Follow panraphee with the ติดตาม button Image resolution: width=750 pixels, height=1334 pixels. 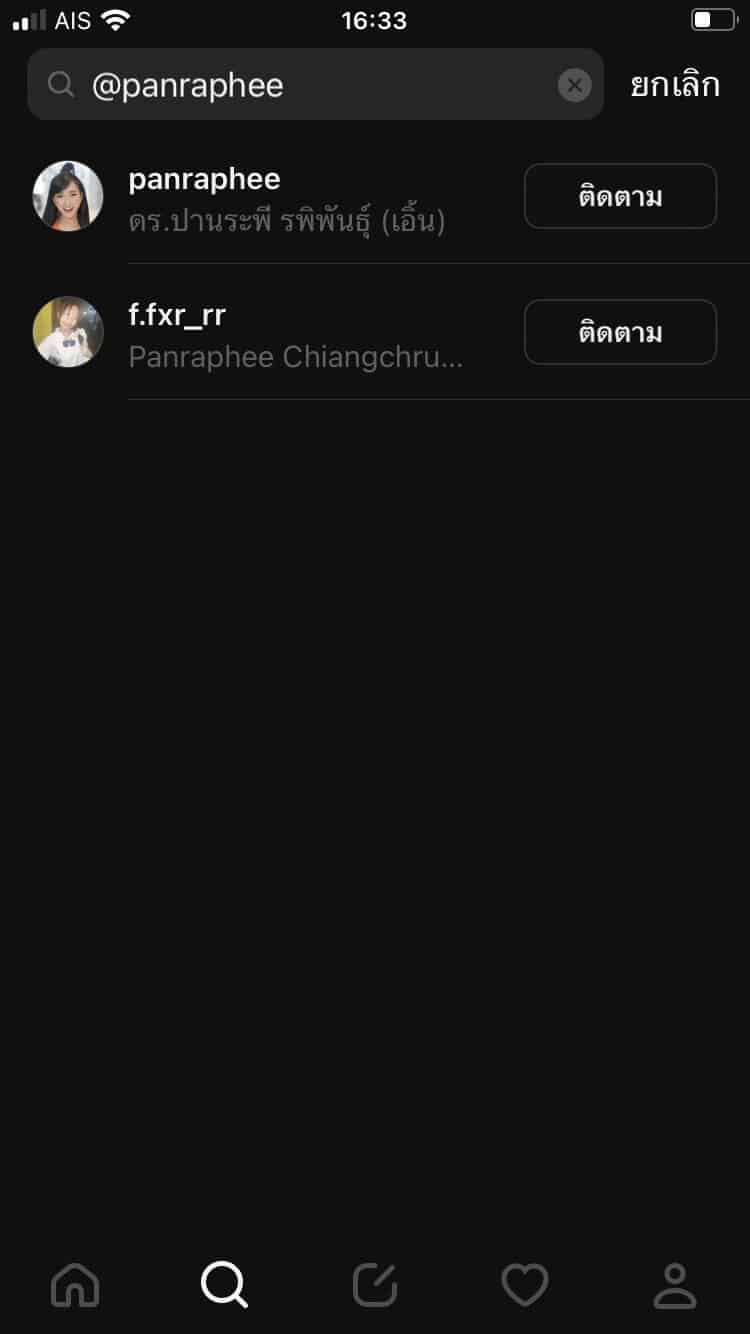[620, 197]
